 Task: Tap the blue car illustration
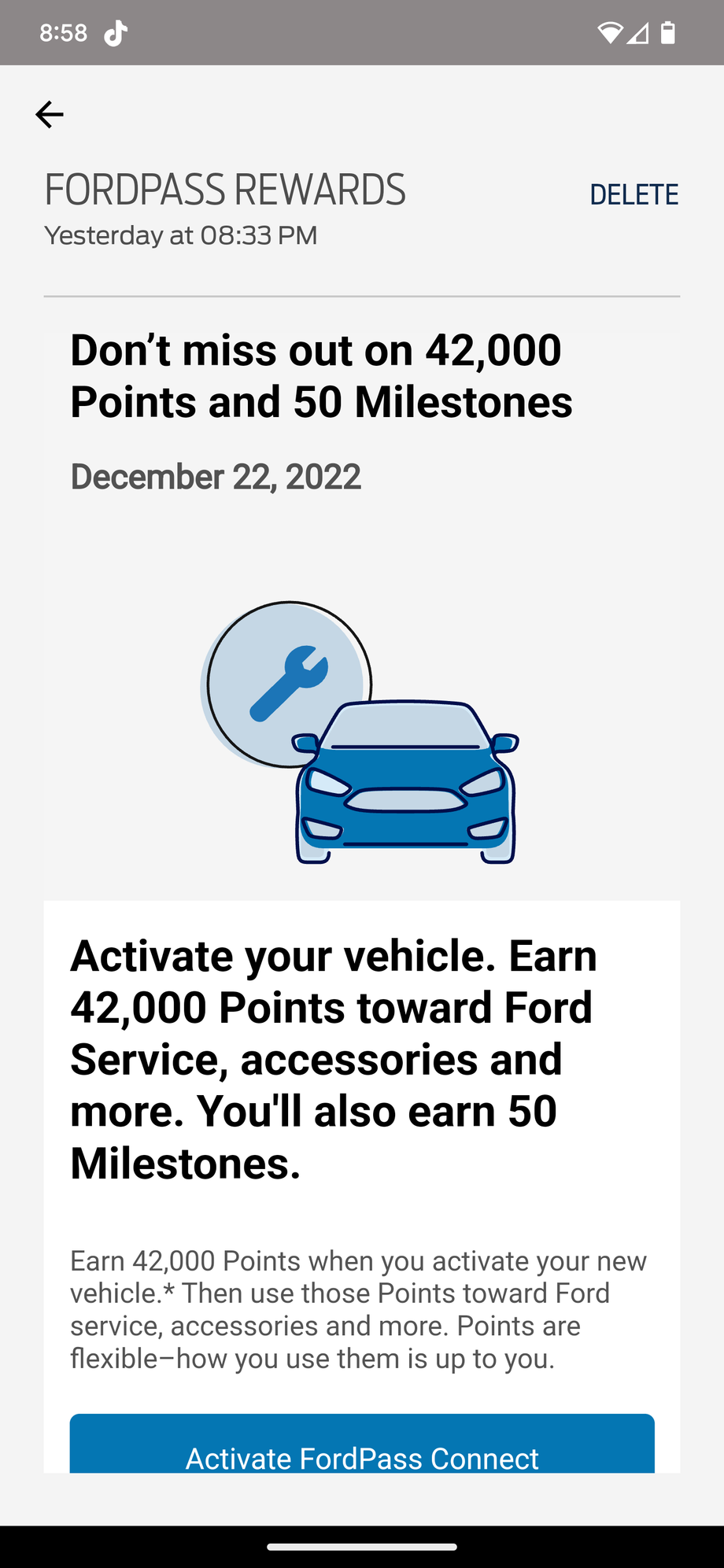pyautogui.click(x=407, y=787)
